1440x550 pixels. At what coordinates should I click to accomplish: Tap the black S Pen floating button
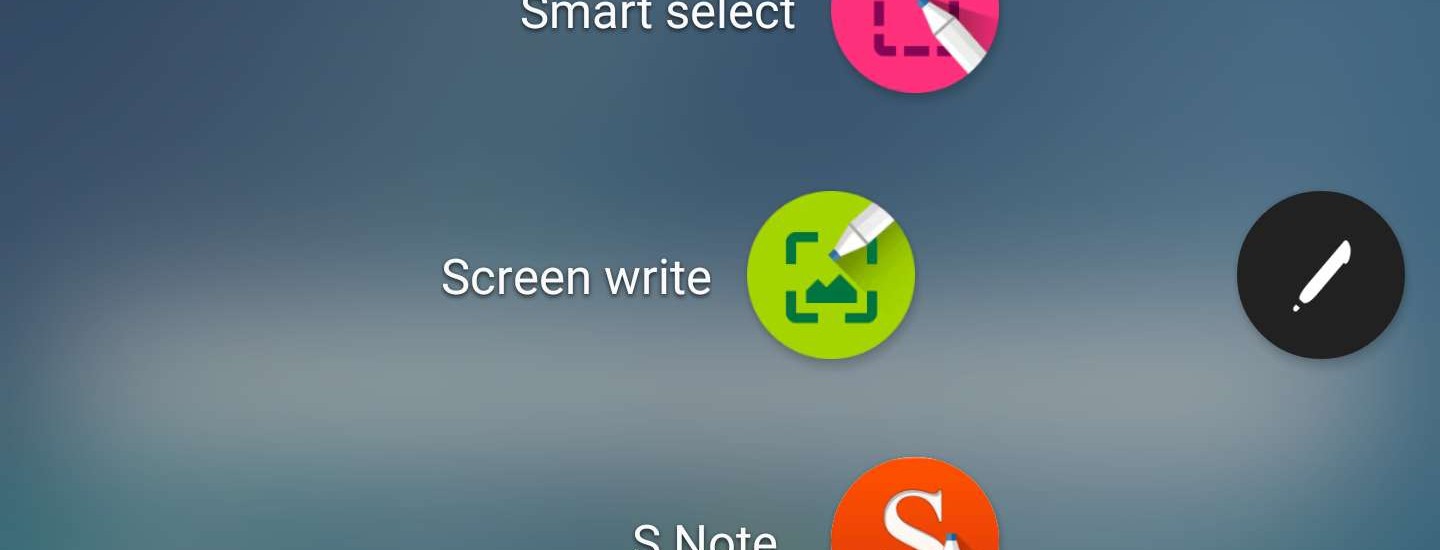coord(1320,275)
